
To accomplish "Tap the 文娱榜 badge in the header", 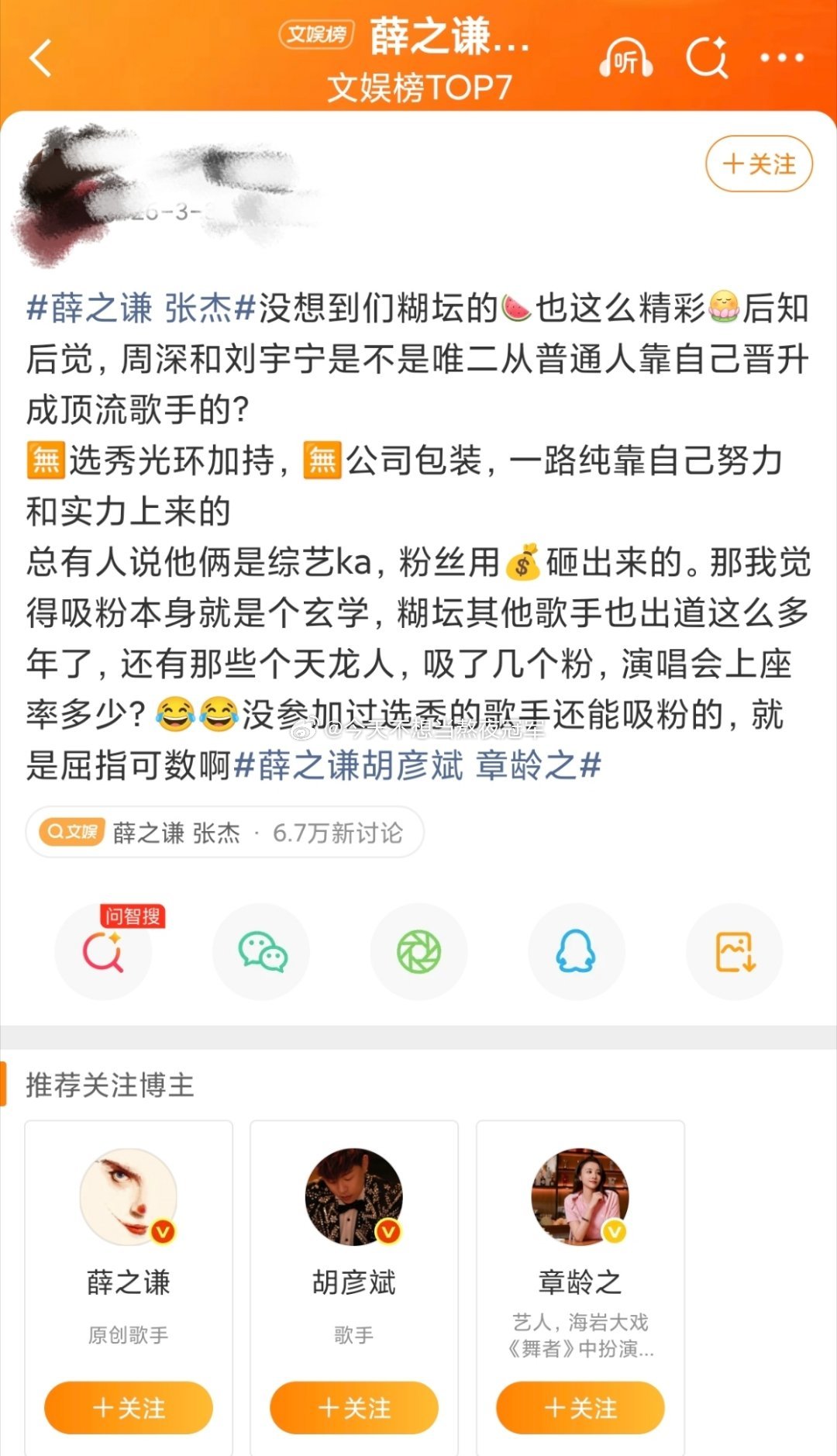I will point(314,35).
